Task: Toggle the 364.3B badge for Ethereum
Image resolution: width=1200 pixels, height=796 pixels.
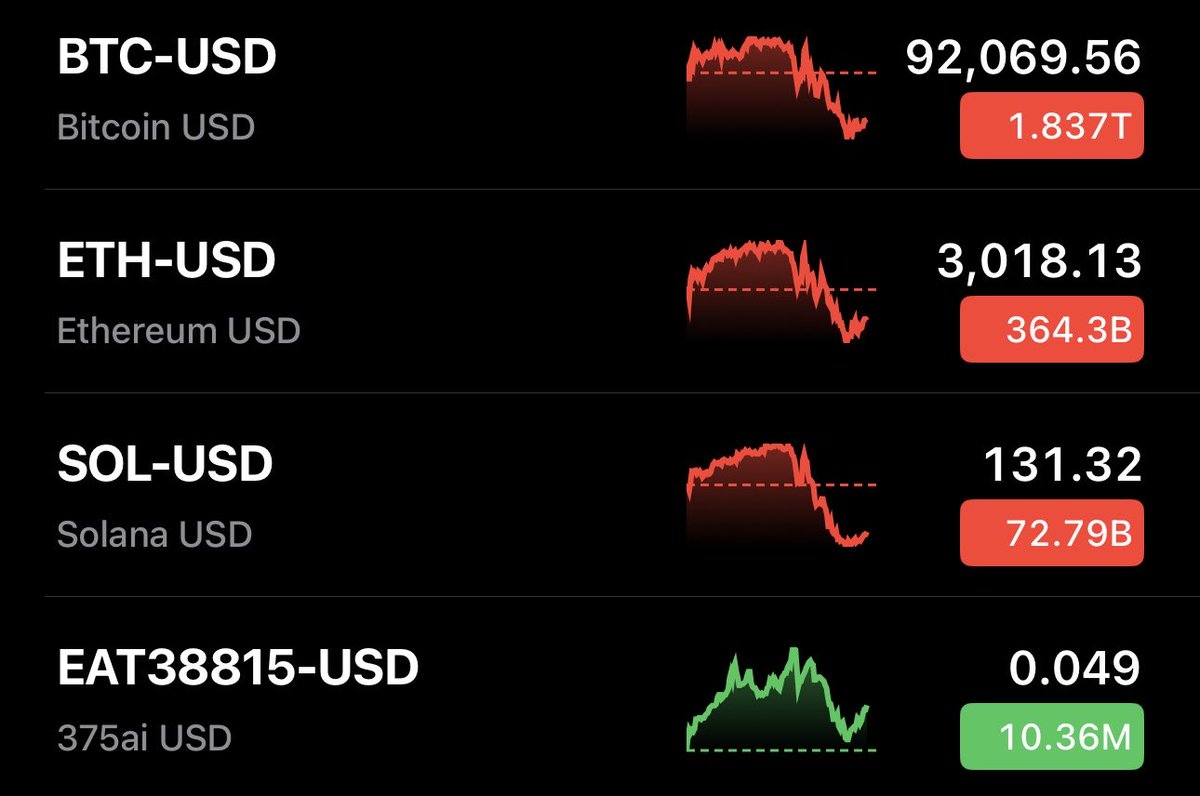Action: (x=1051, y=330)
